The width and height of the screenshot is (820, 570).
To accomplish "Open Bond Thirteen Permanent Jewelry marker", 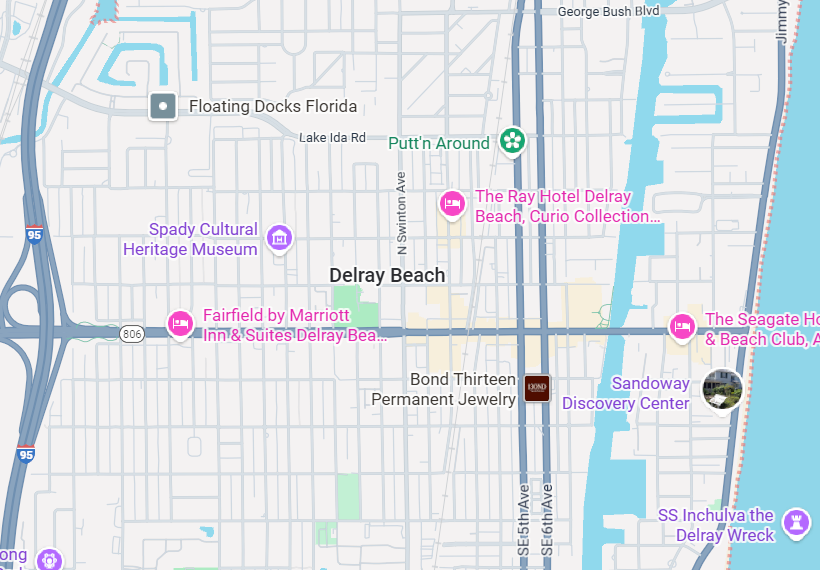I will [x=537, y=388].
